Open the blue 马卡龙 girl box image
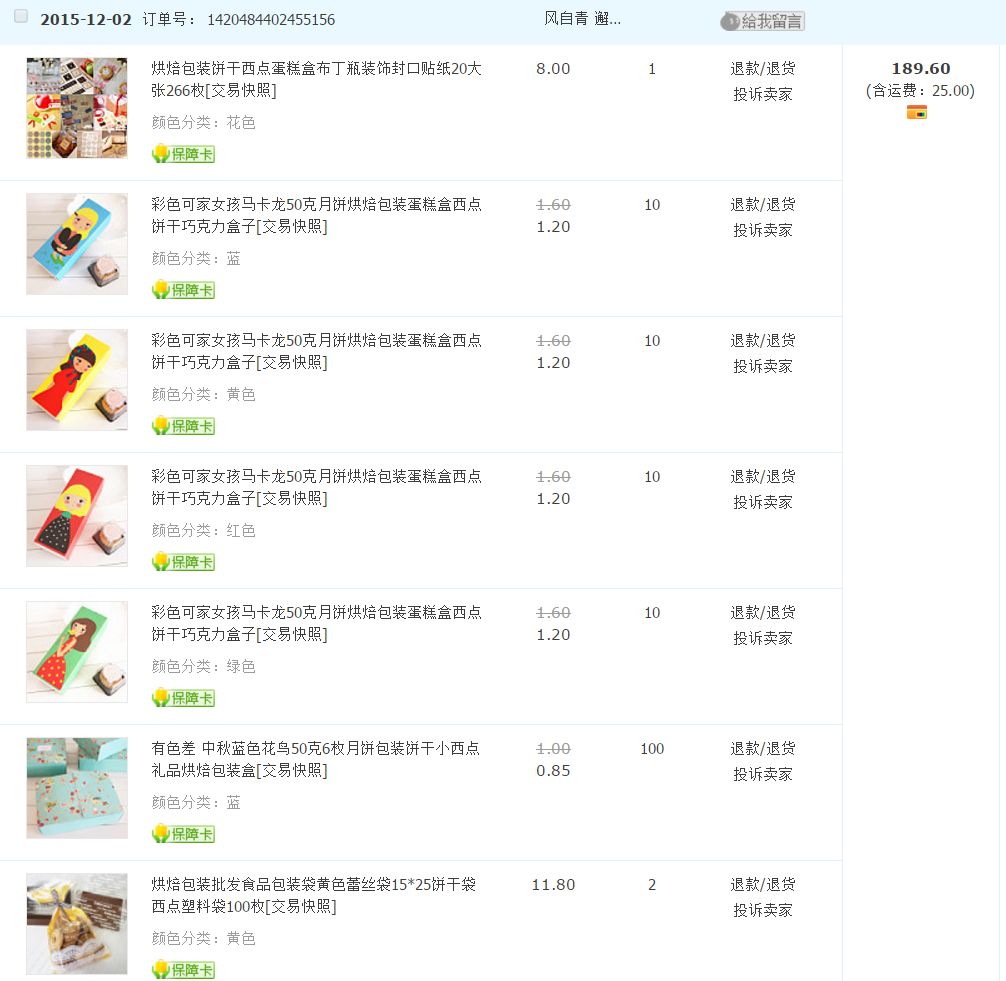The image size is (1006, 981). click(77, 244)
